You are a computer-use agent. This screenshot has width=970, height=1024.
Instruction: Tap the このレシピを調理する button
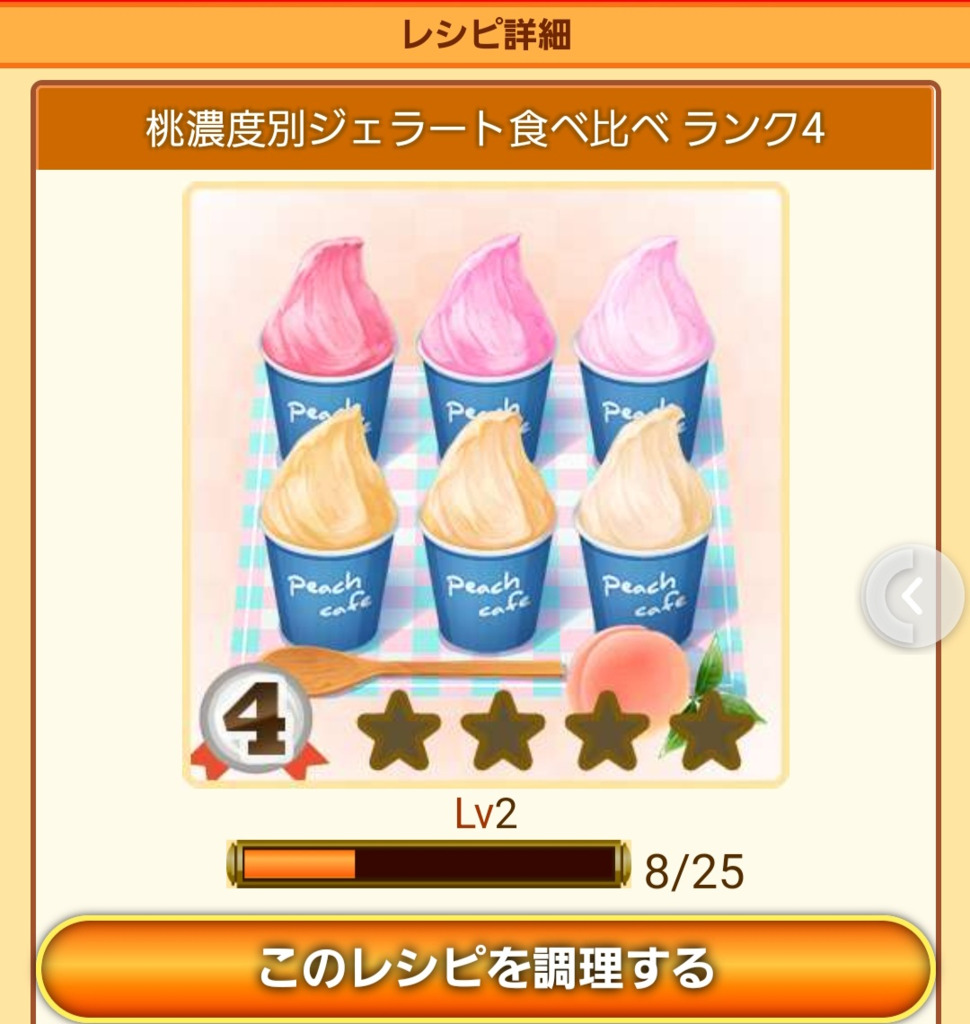486,968
